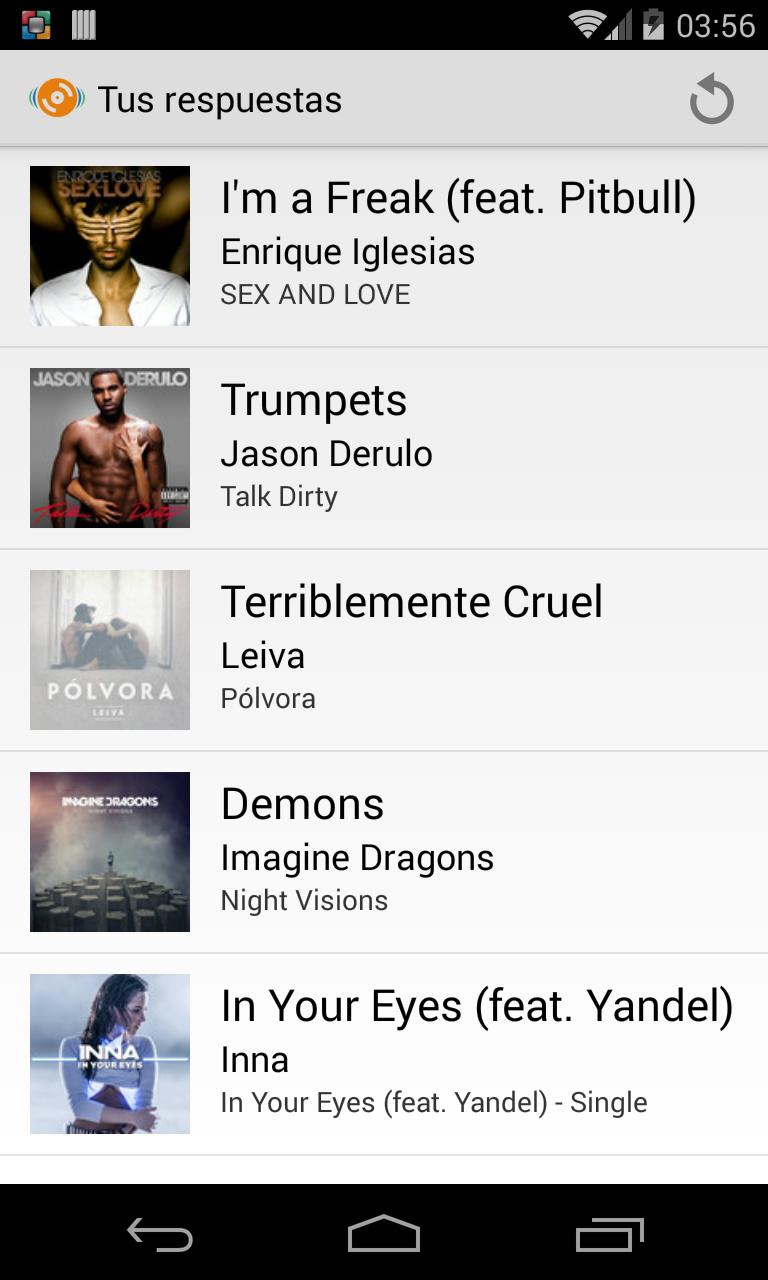The height and width of the screenshot is (1280, 768).
Task: Tap the battery indicator in status bar
Action: (651, 27)
